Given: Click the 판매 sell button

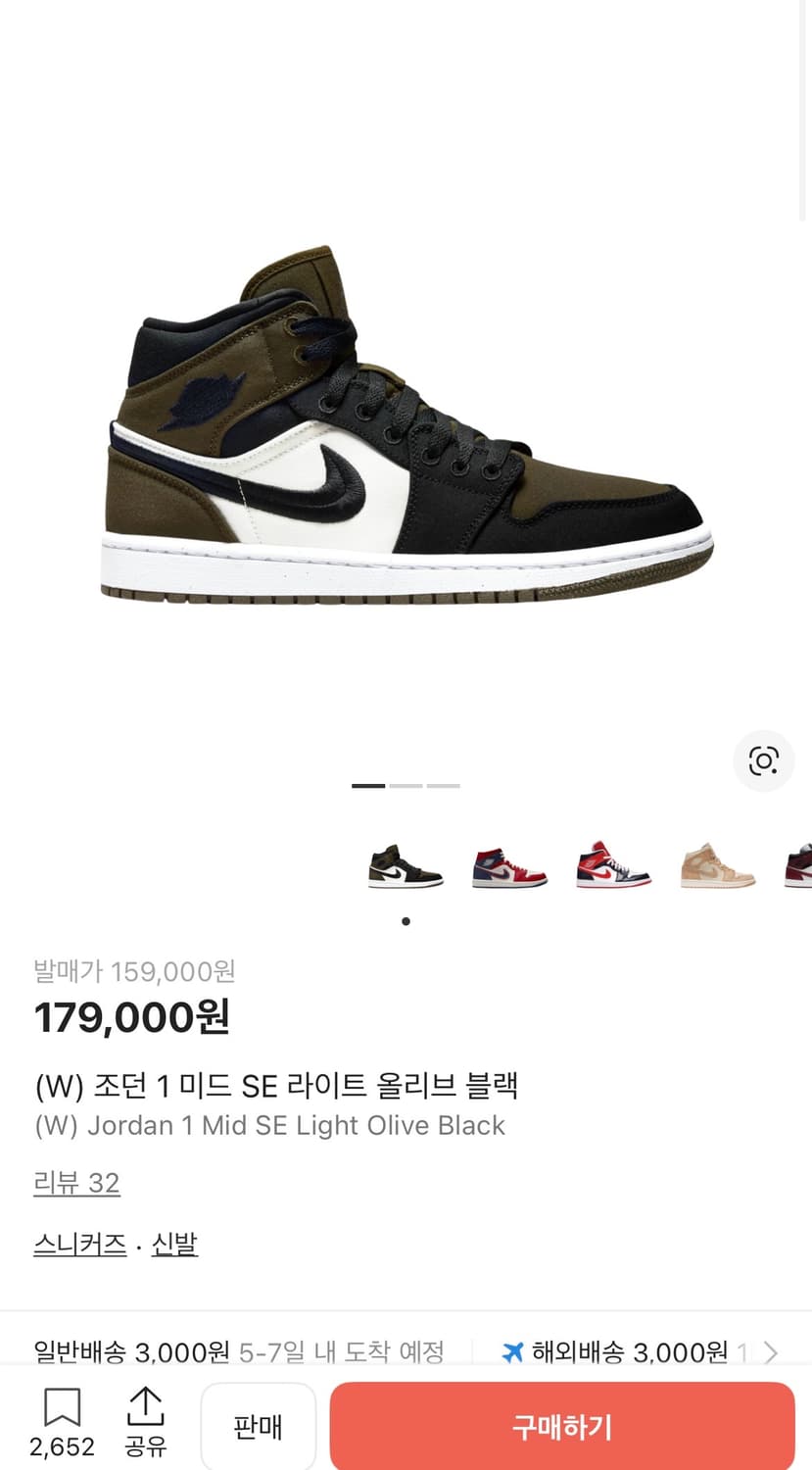Looking at the screenshot, I should coord(259,1427).
